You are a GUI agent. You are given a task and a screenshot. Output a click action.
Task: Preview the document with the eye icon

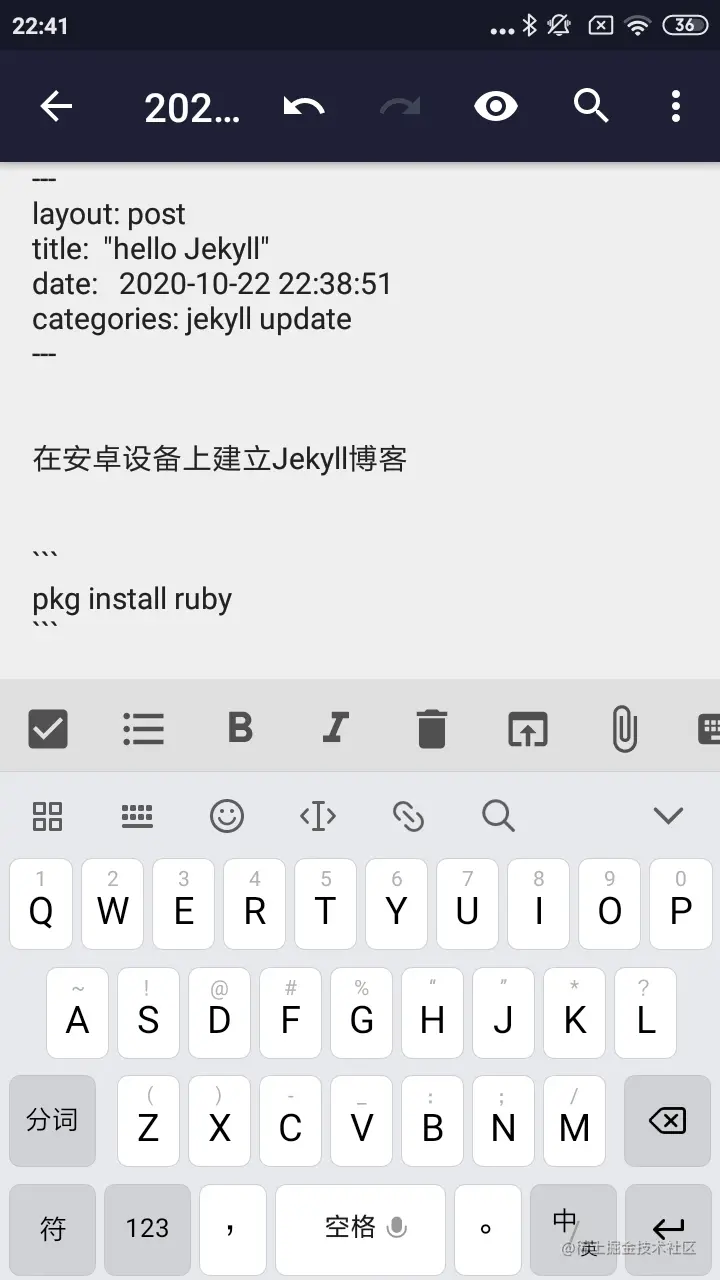[496, 106]
